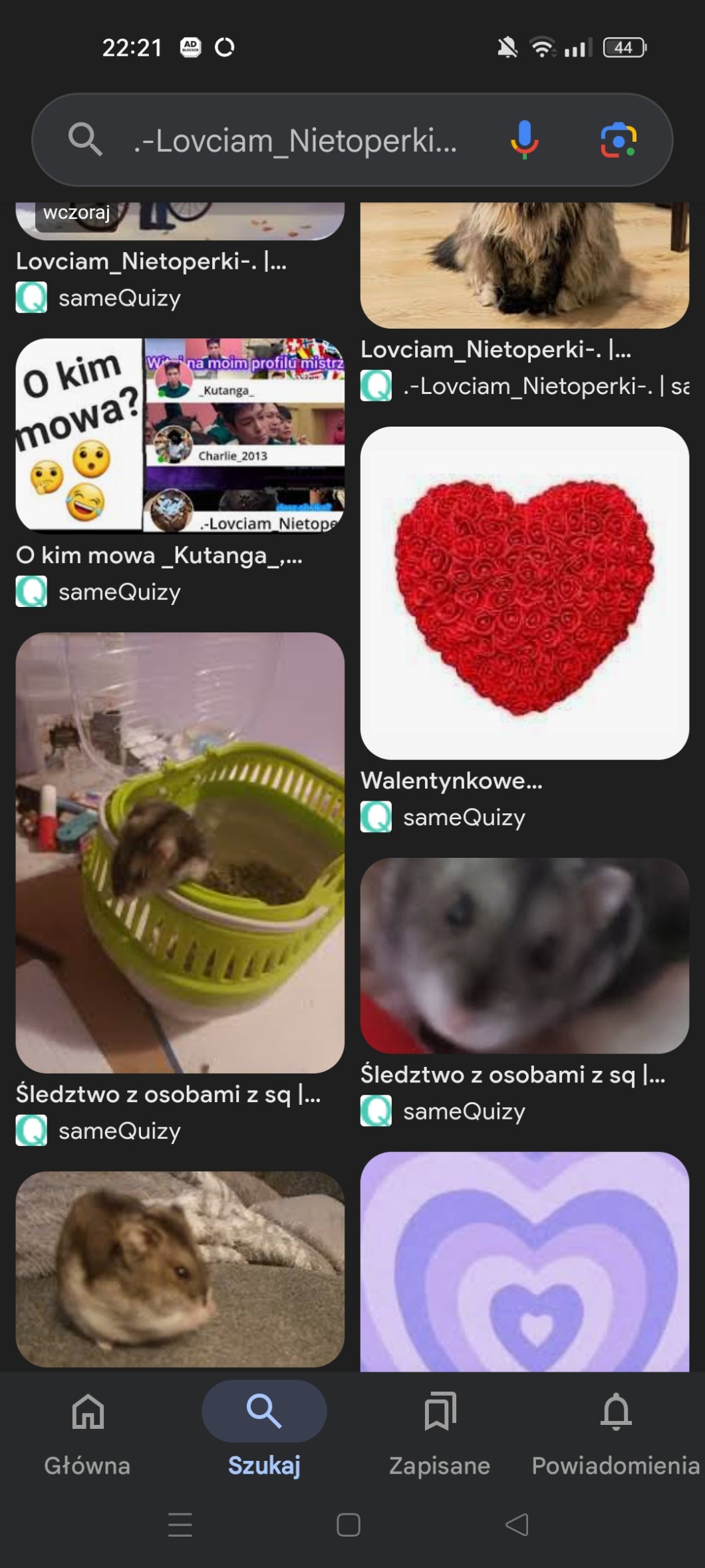
Task: Tap the search field with Lovciam_Nietoperki query
Action: pos(293,140)
